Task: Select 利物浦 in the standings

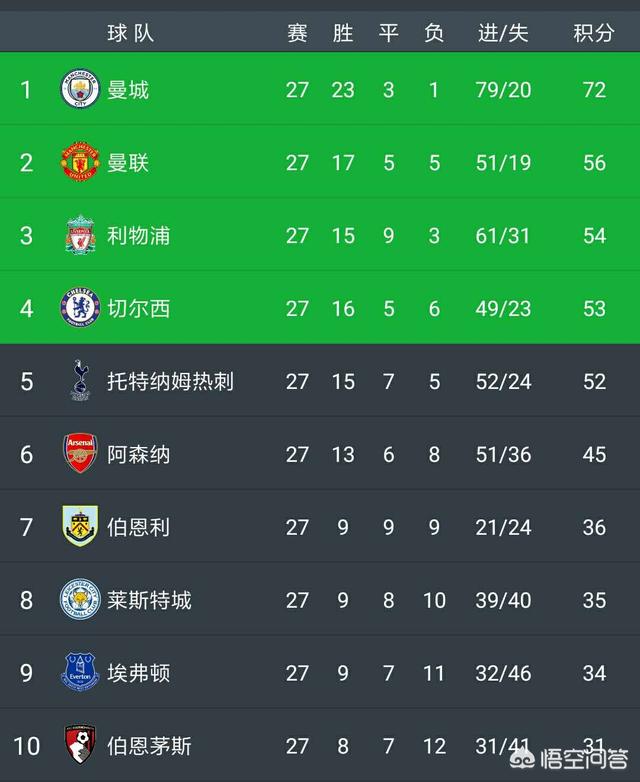Action: tap(320, 234)
